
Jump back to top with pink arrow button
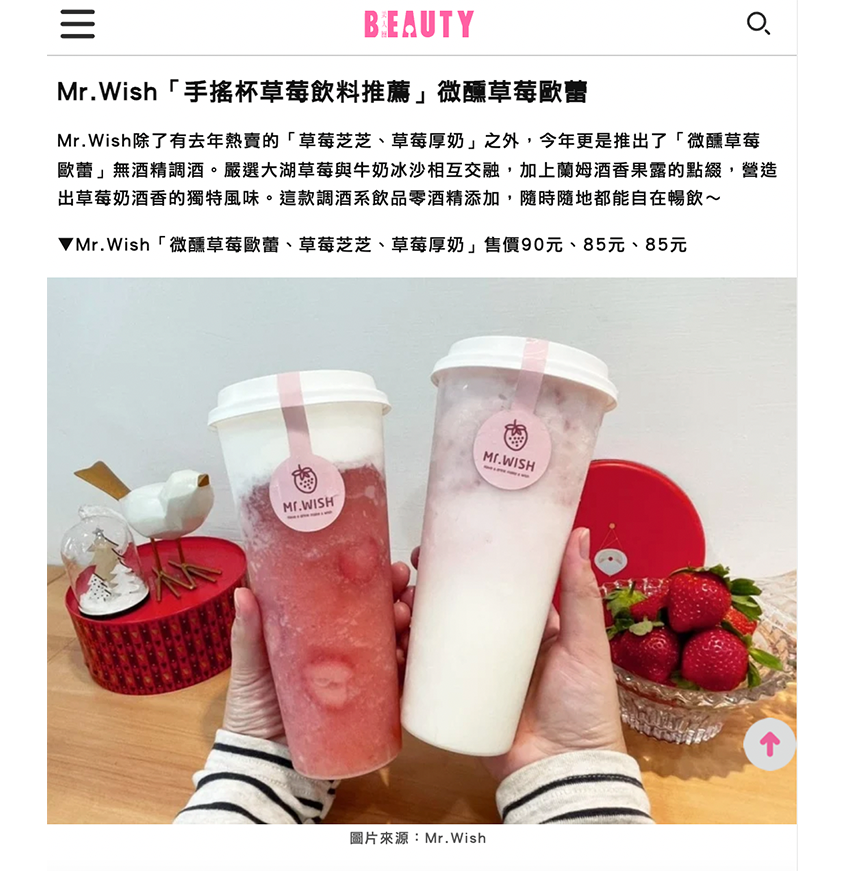(x=769, y=744)
